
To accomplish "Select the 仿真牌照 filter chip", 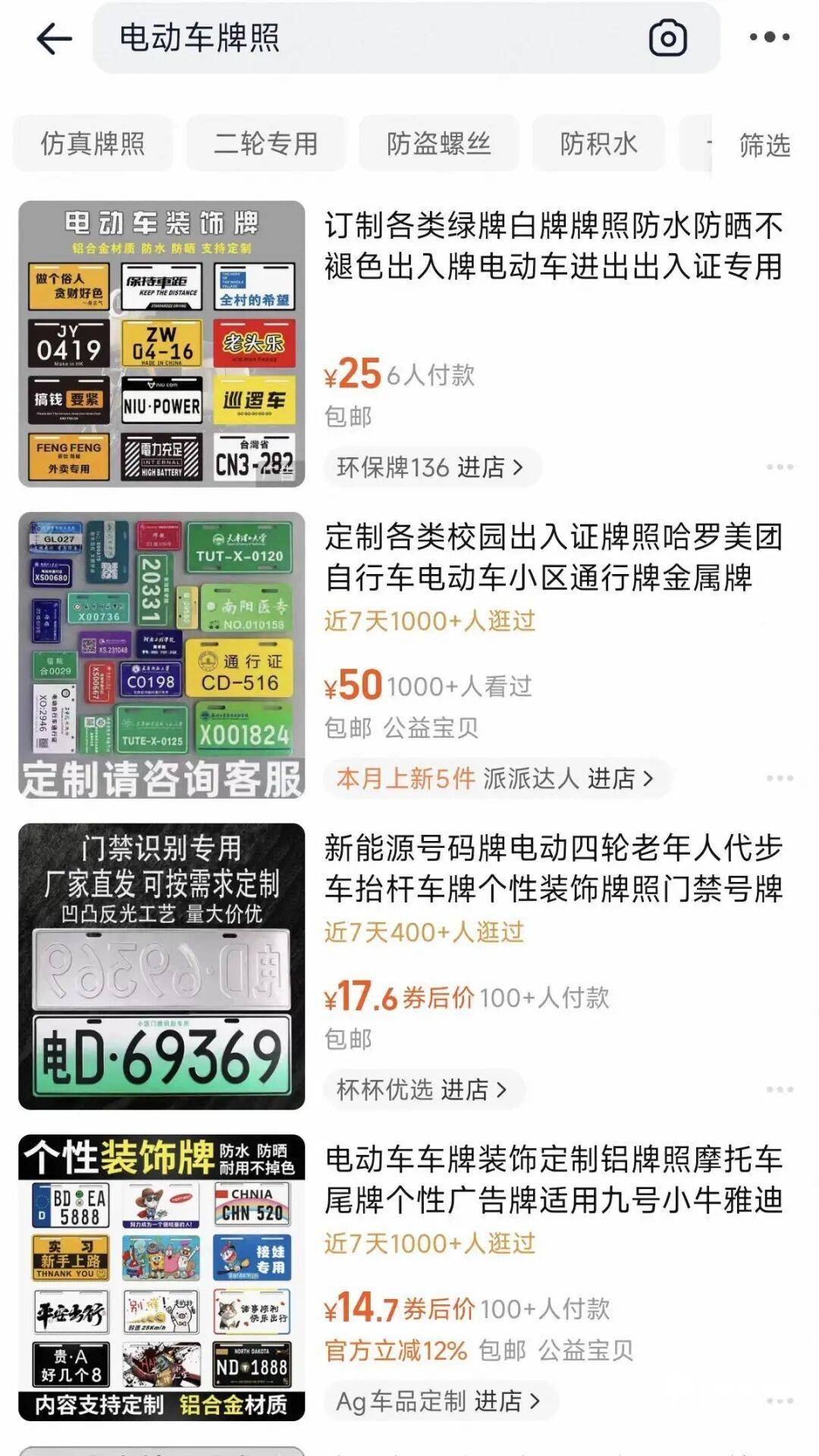I will click(93, 143).
